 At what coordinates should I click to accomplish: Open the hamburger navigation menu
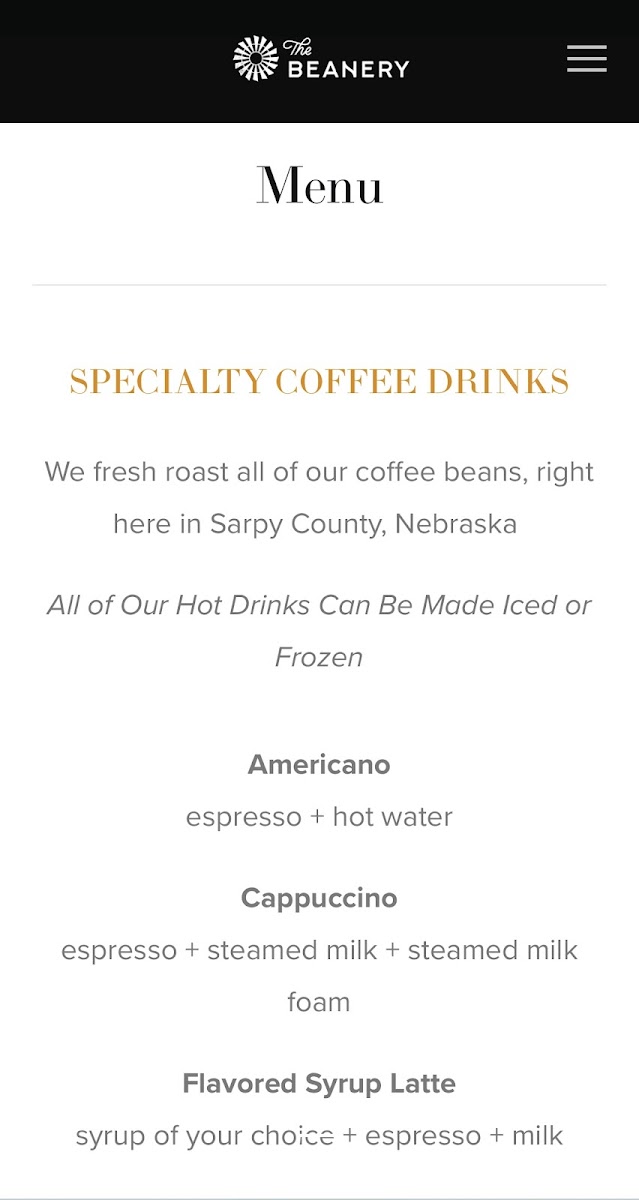click(x=587, y=58)
